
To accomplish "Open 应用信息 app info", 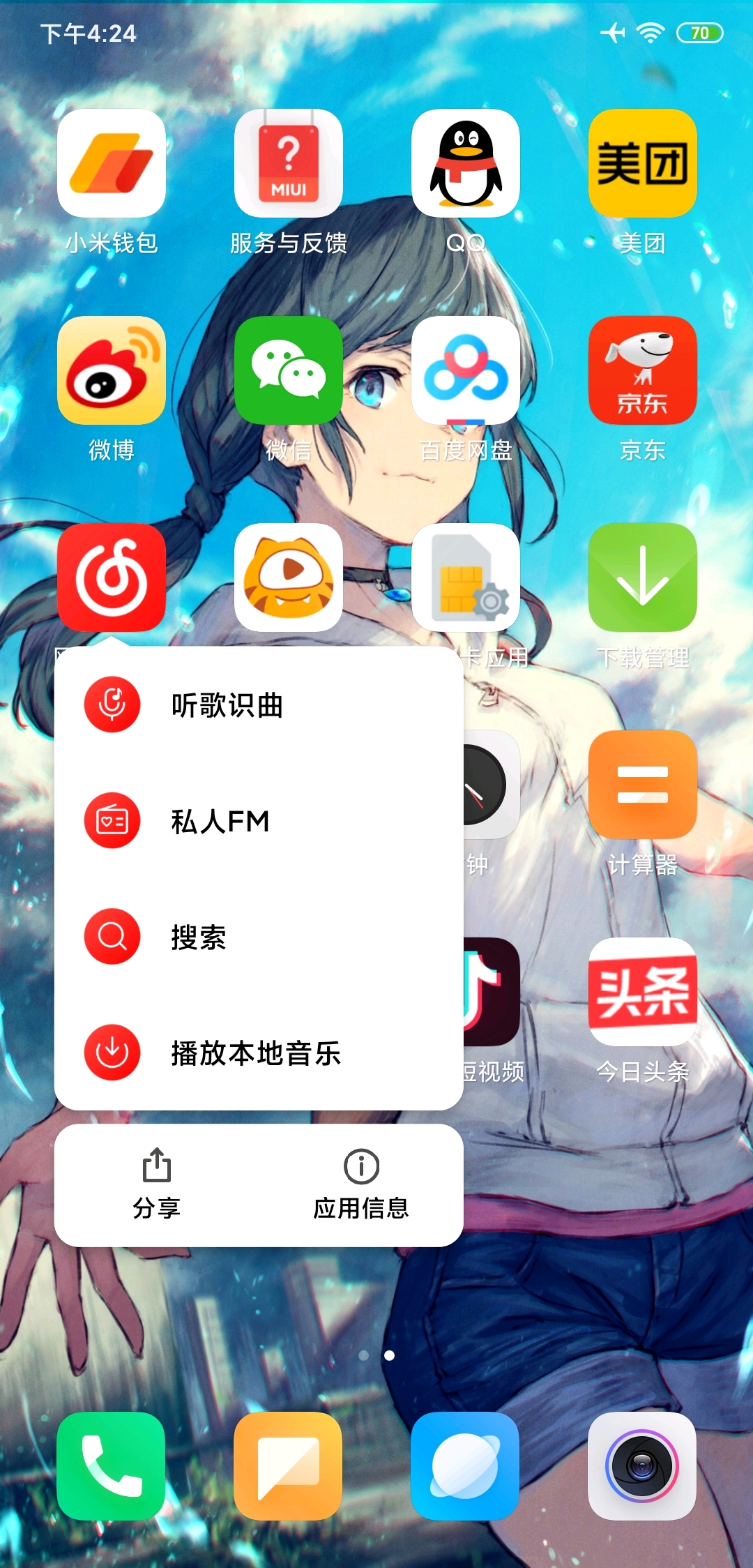I will coord(361,1184).
